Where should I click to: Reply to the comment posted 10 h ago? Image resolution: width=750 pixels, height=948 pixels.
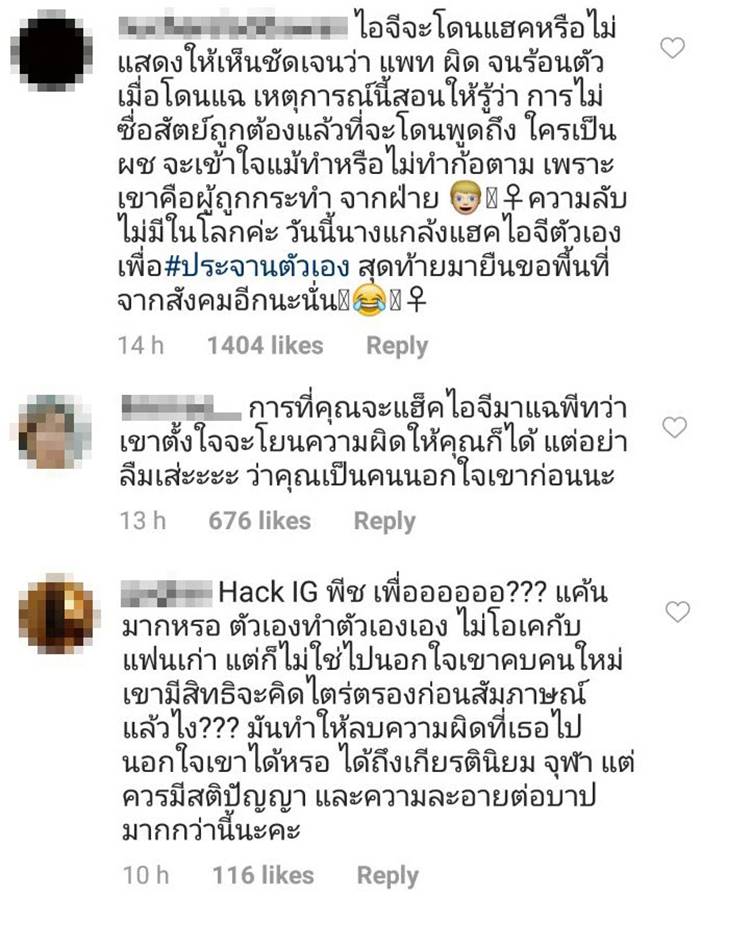coord(387,876)
